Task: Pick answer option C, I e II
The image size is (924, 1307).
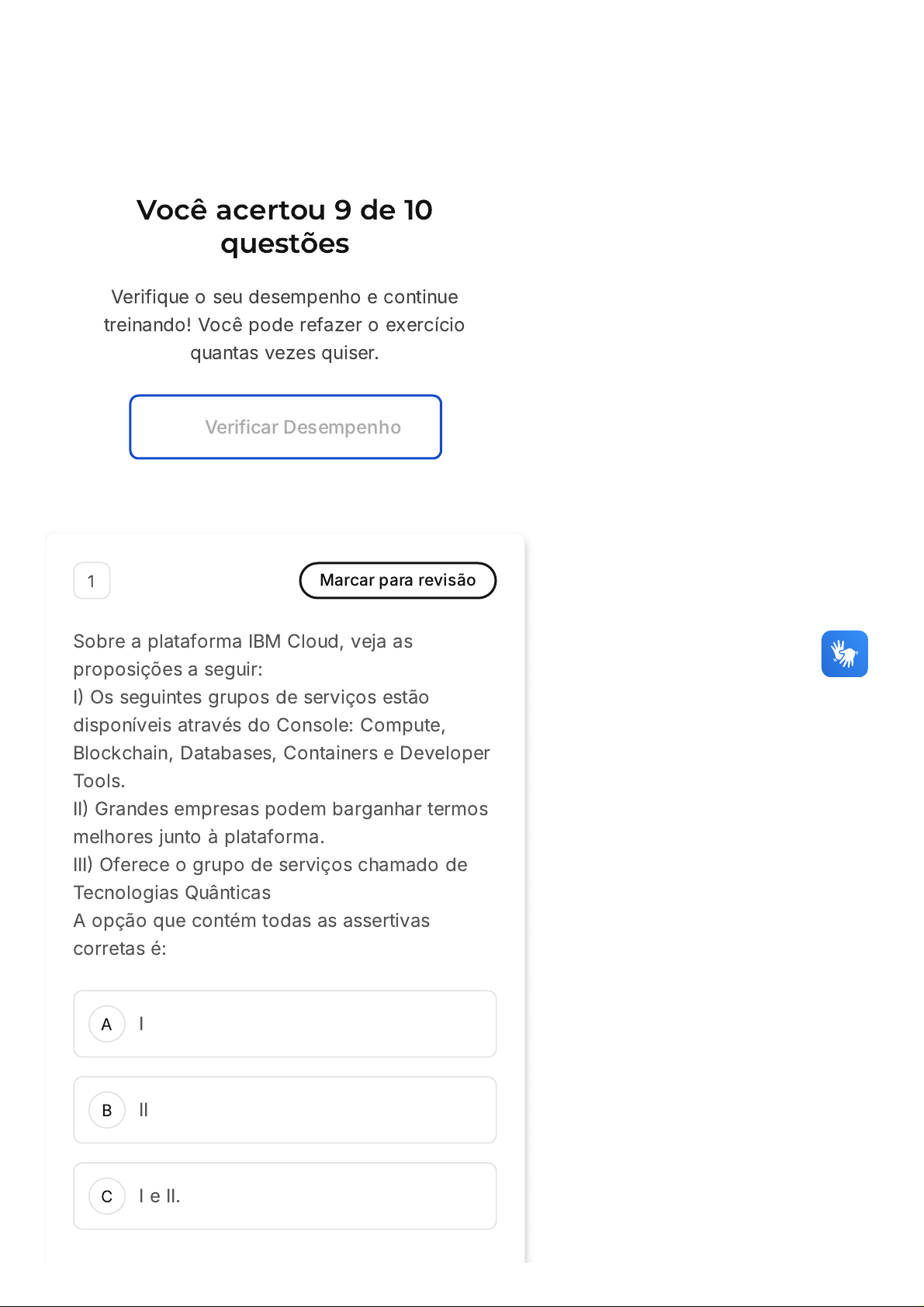Action: tap(285, 1196)
